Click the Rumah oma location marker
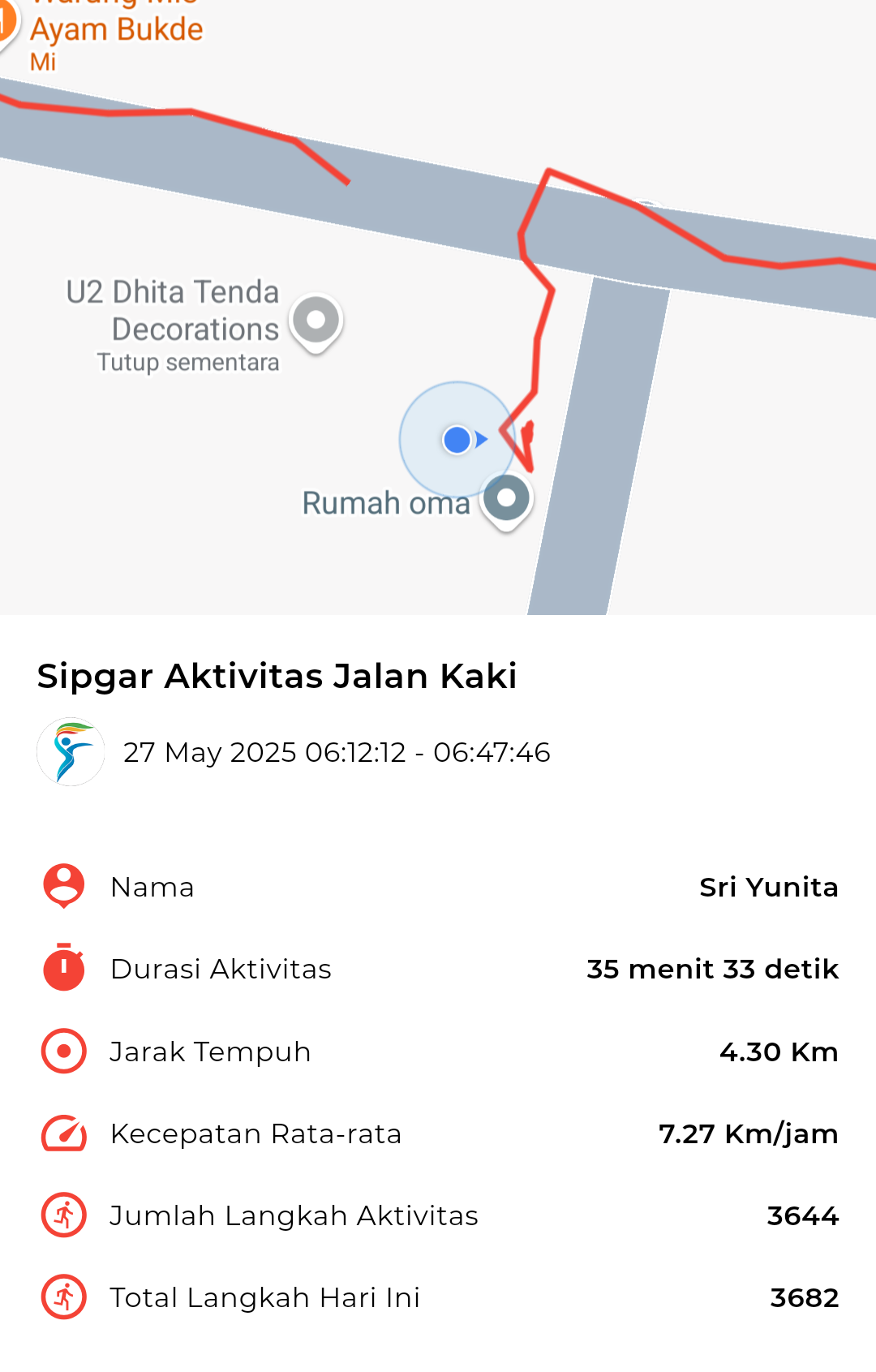876x1372 pixels. point(507,497)
